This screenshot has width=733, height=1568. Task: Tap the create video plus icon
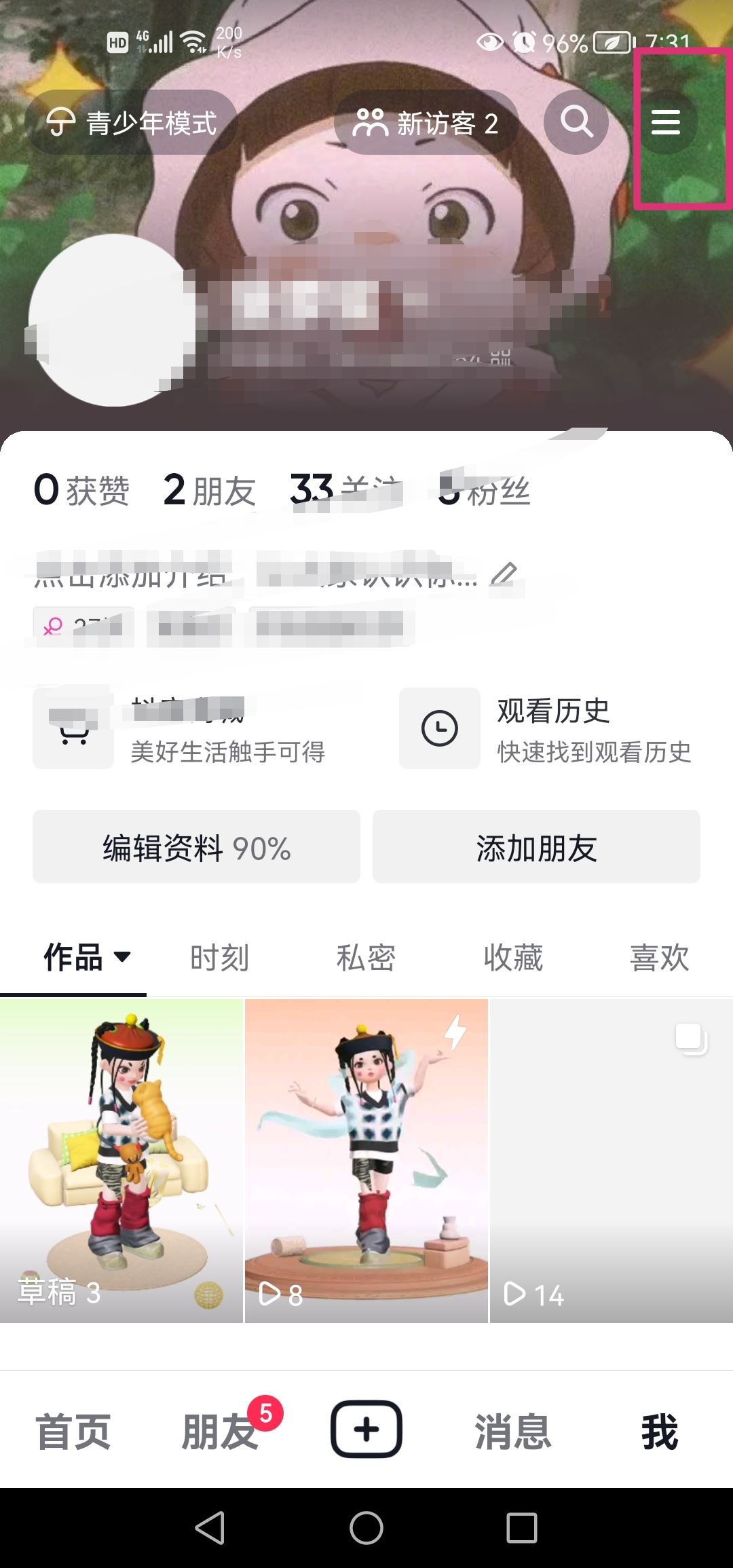366,1429
